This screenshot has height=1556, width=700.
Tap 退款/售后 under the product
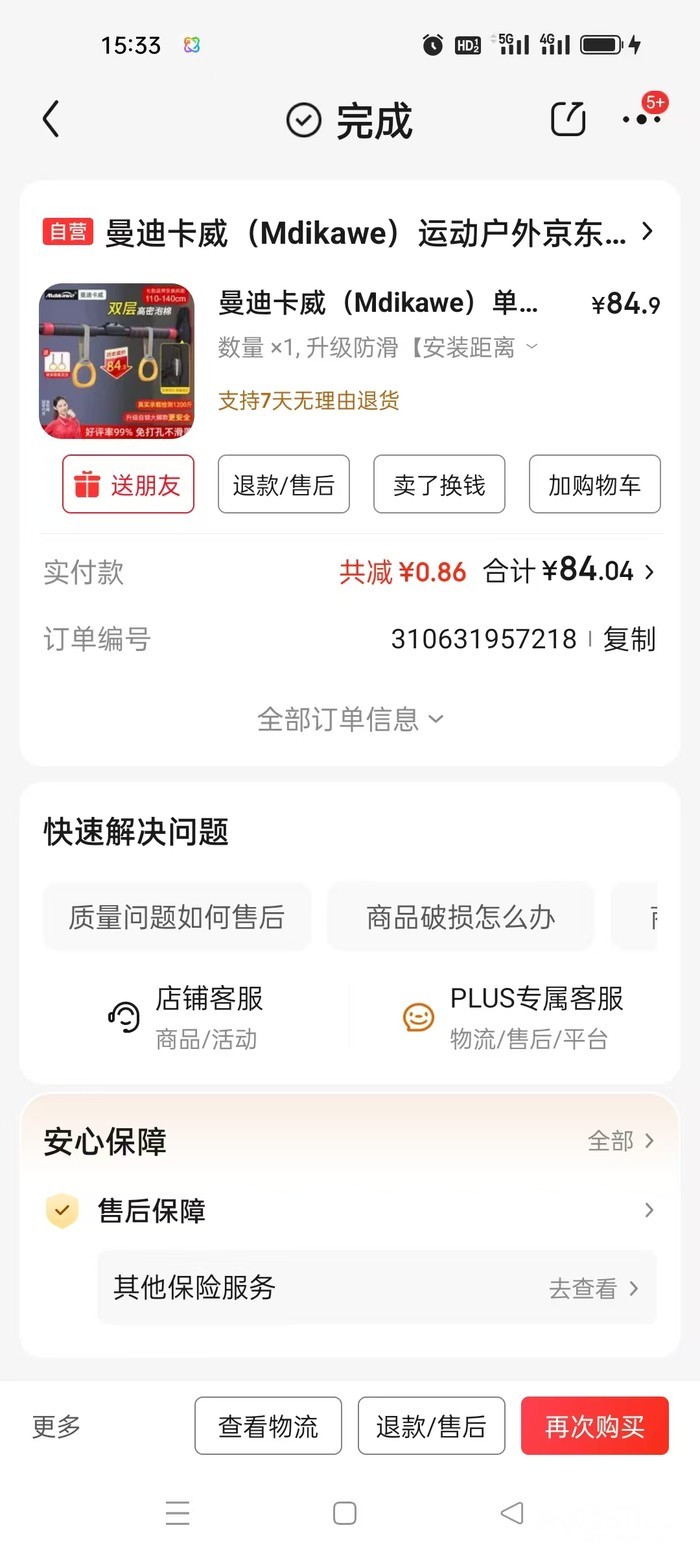[284, 485]
